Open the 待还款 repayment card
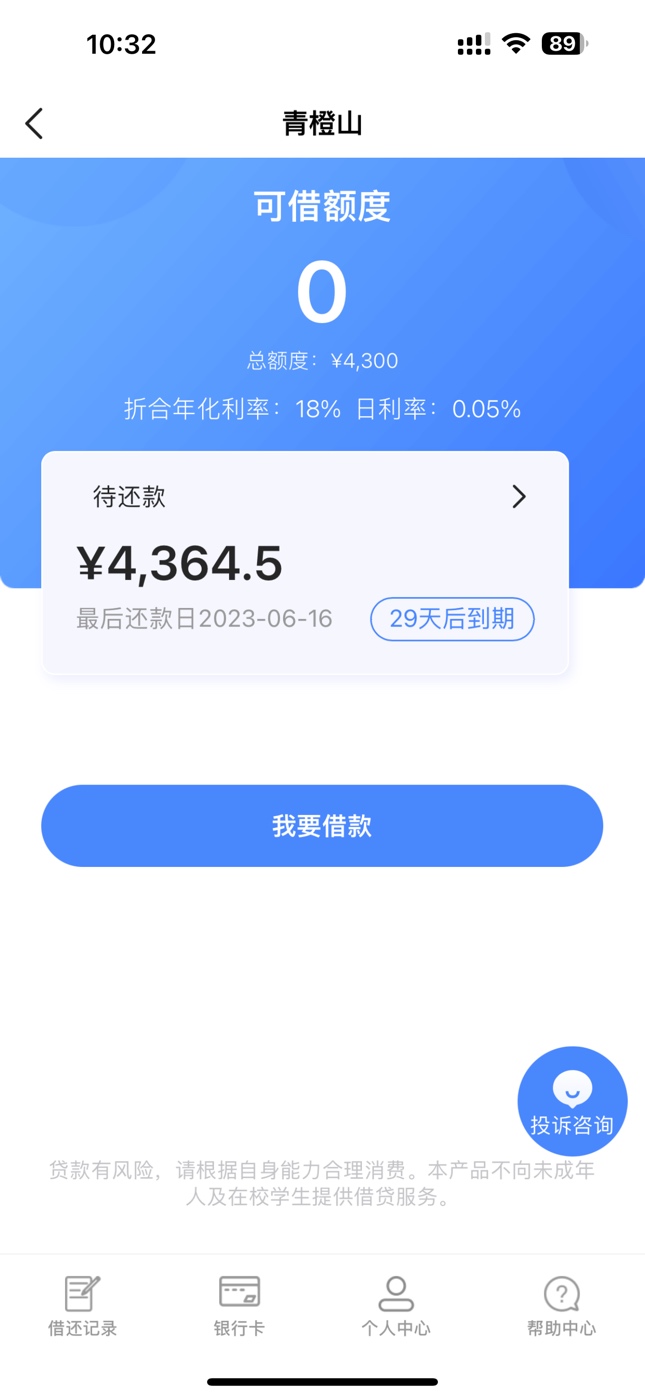645x1398 pixels. [305, 563]
